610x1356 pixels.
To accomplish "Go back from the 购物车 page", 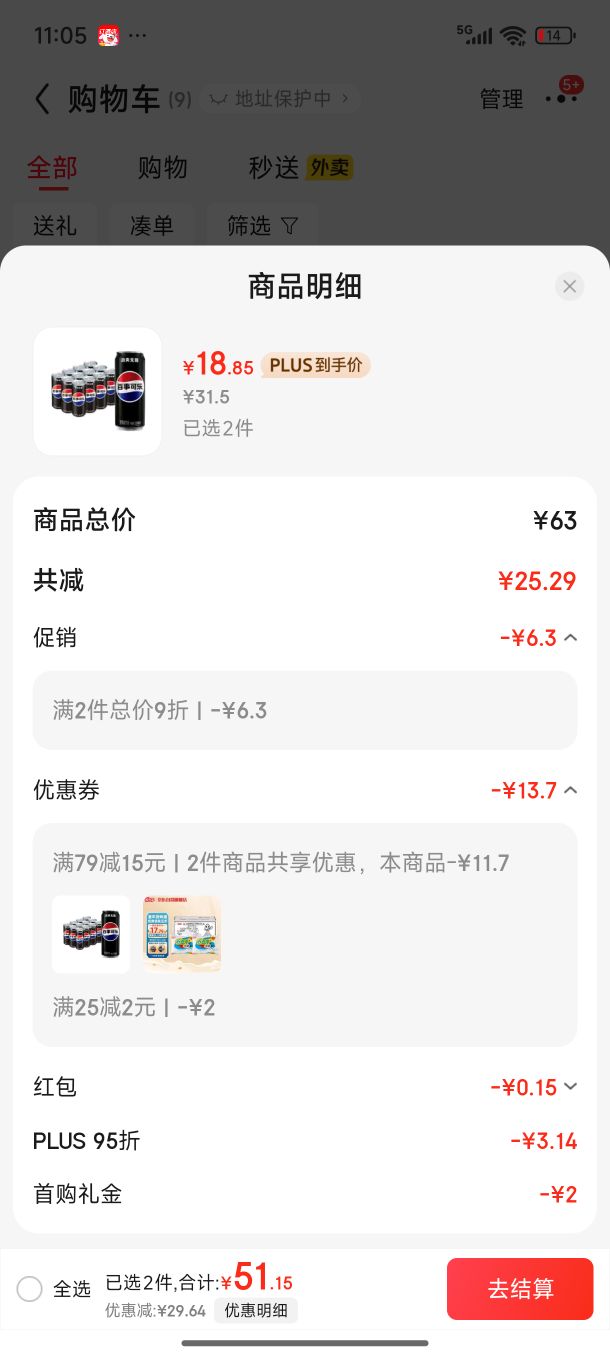I will click(42, 99).
